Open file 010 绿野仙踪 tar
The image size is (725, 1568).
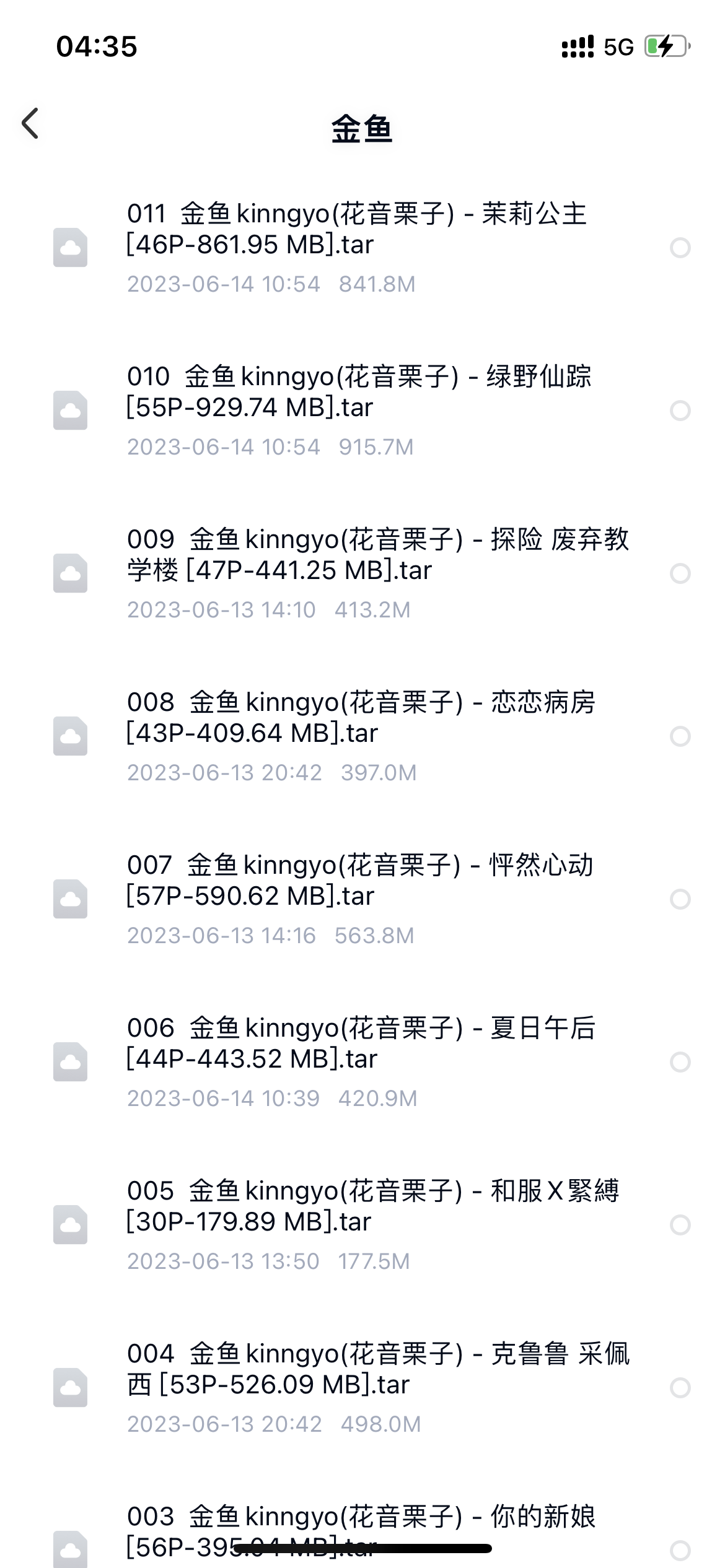(x=362, y=411)
